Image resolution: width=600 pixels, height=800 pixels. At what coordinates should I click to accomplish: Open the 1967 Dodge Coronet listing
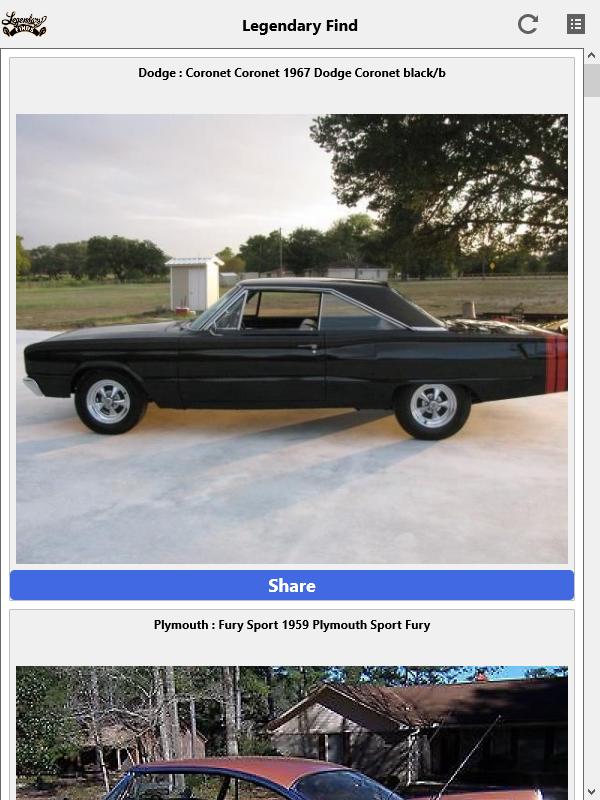click(292, 338)
